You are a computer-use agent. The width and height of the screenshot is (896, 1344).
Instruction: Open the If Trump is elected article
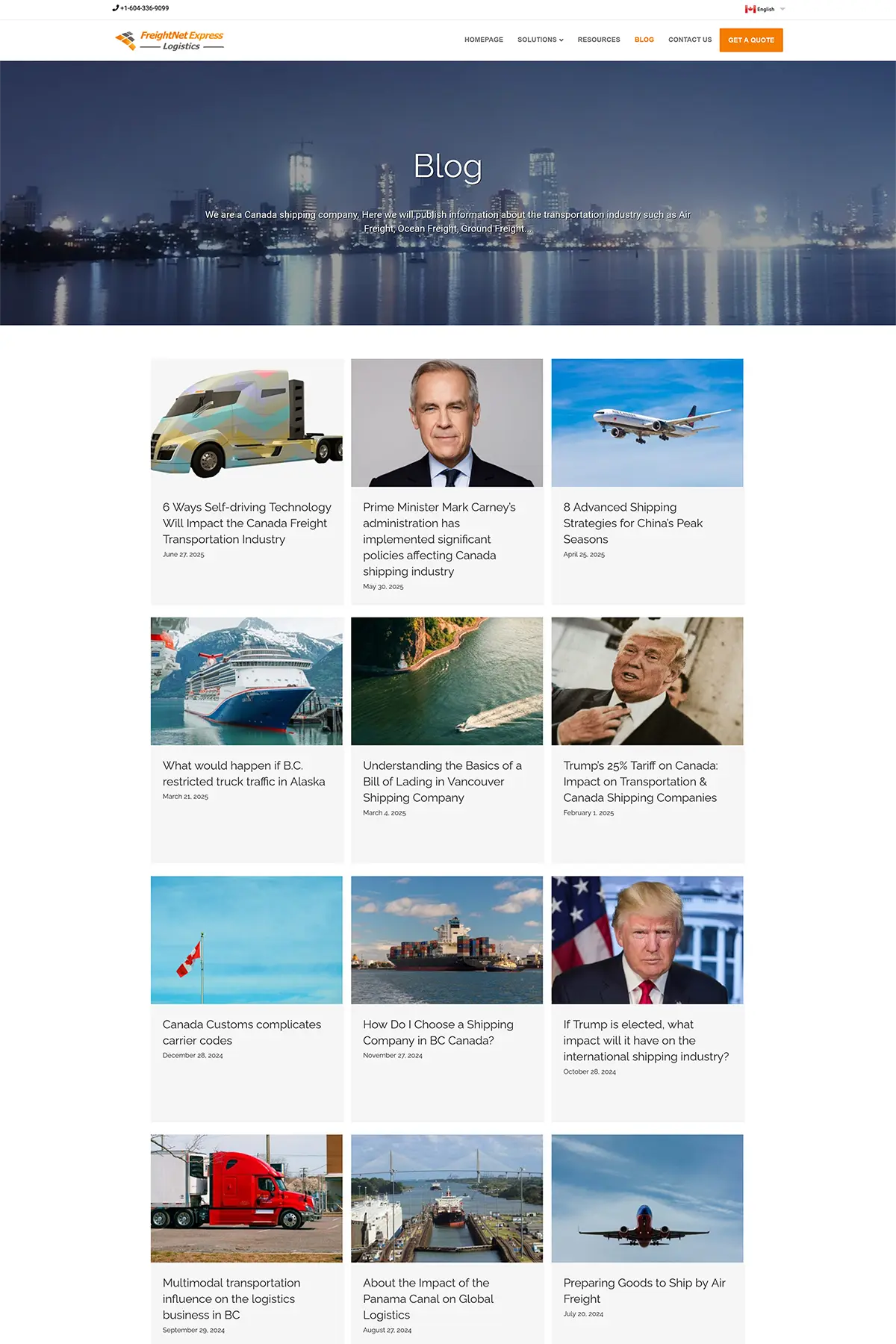(645, 1040)
